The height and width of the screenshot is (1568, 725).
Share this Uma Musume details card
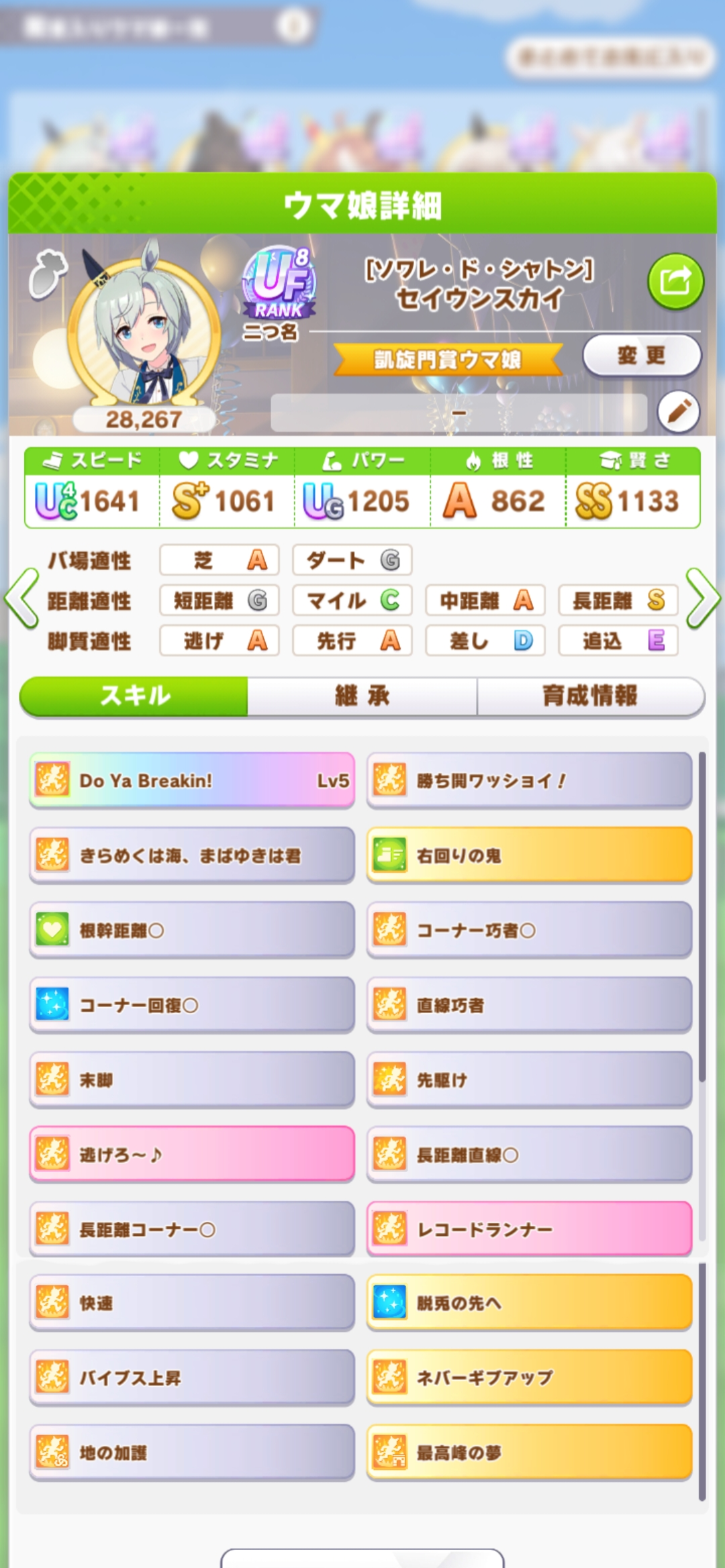675,281
